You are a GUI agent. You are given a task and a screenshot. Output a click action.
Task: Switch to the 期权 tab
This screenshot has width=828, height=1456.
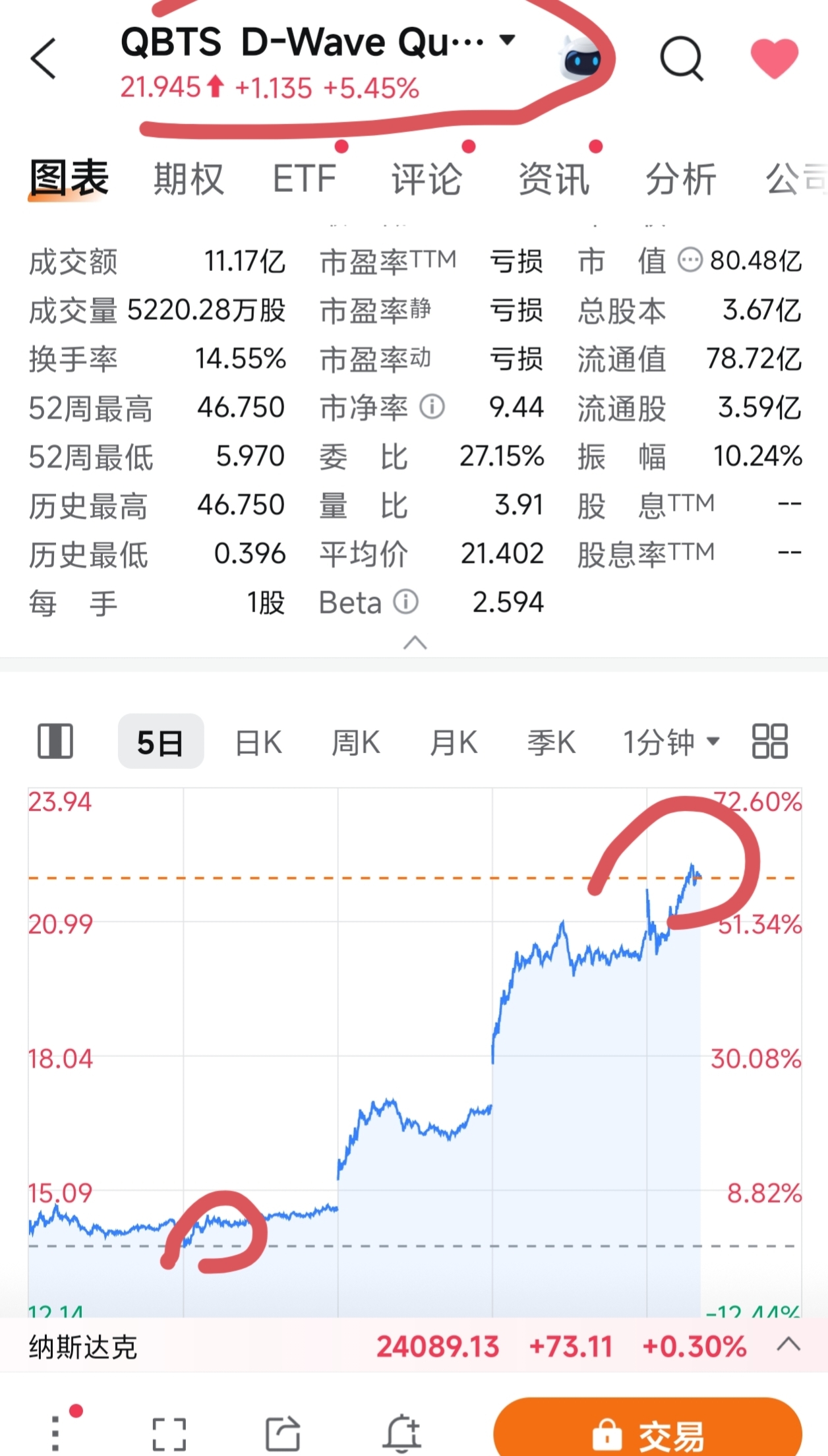tap(189, 179)
